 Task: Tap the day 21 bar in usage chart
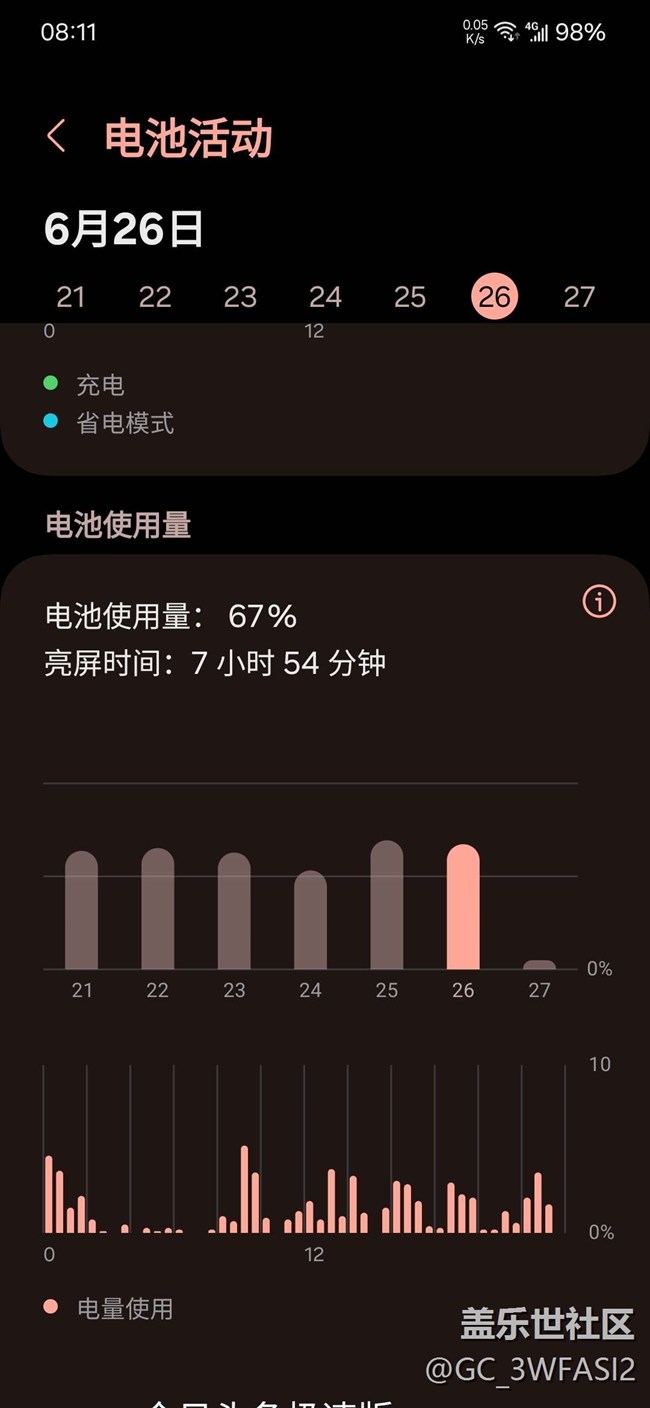click(82, 910)
